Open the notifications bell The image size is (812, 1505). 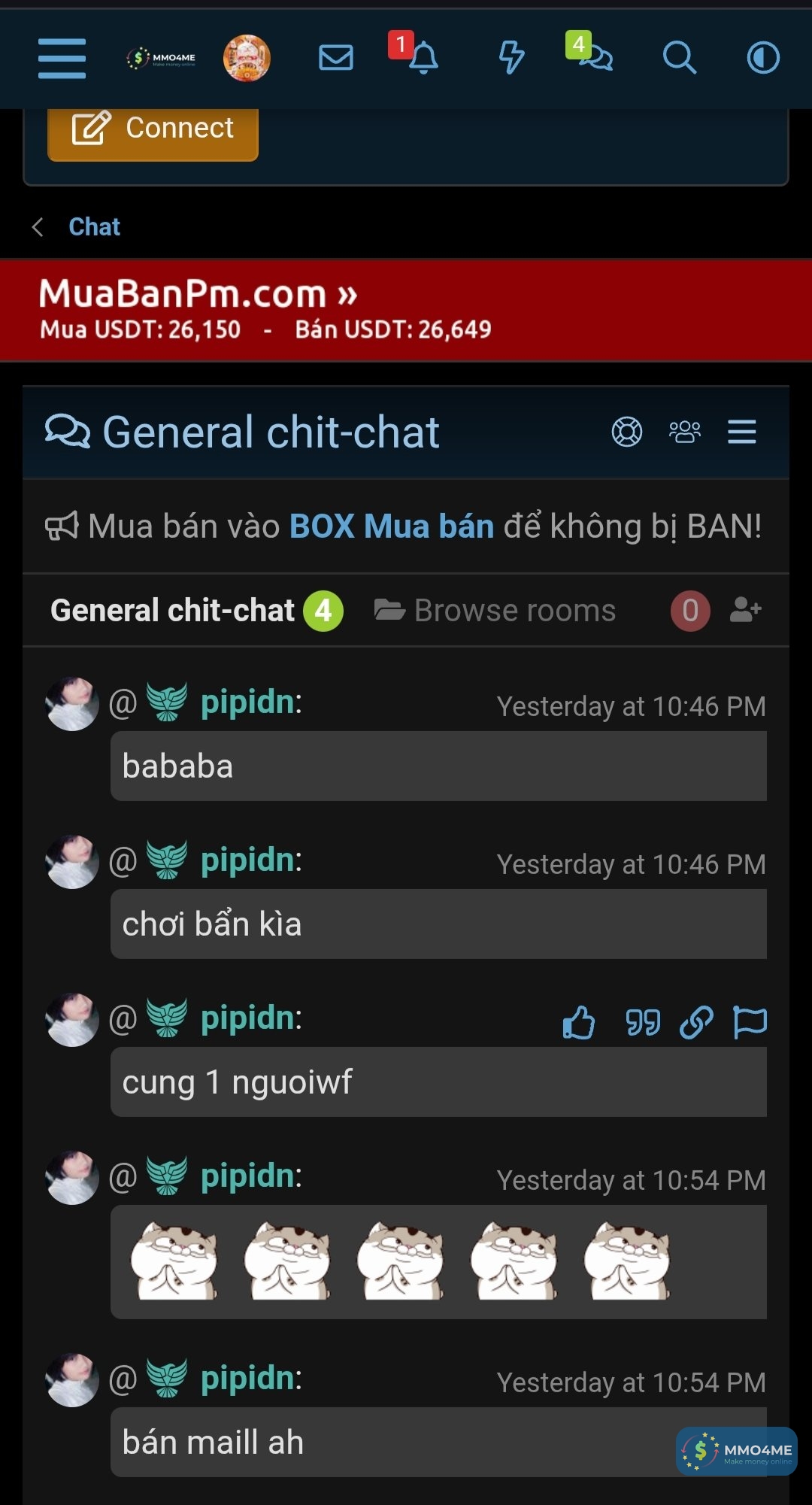(x=423, y=58)
